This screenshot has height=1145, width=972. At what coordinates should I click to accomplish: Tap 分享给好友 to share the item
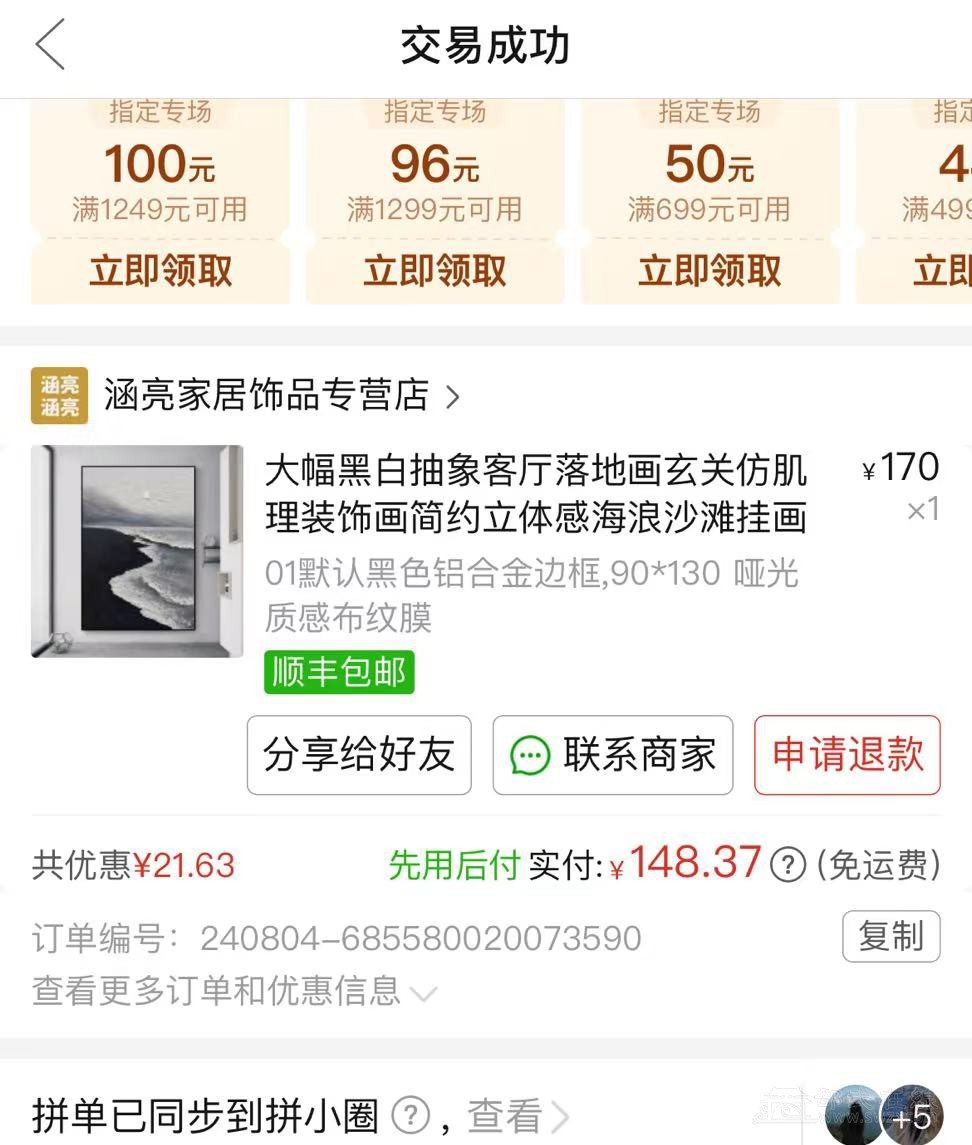pos(359,755)
